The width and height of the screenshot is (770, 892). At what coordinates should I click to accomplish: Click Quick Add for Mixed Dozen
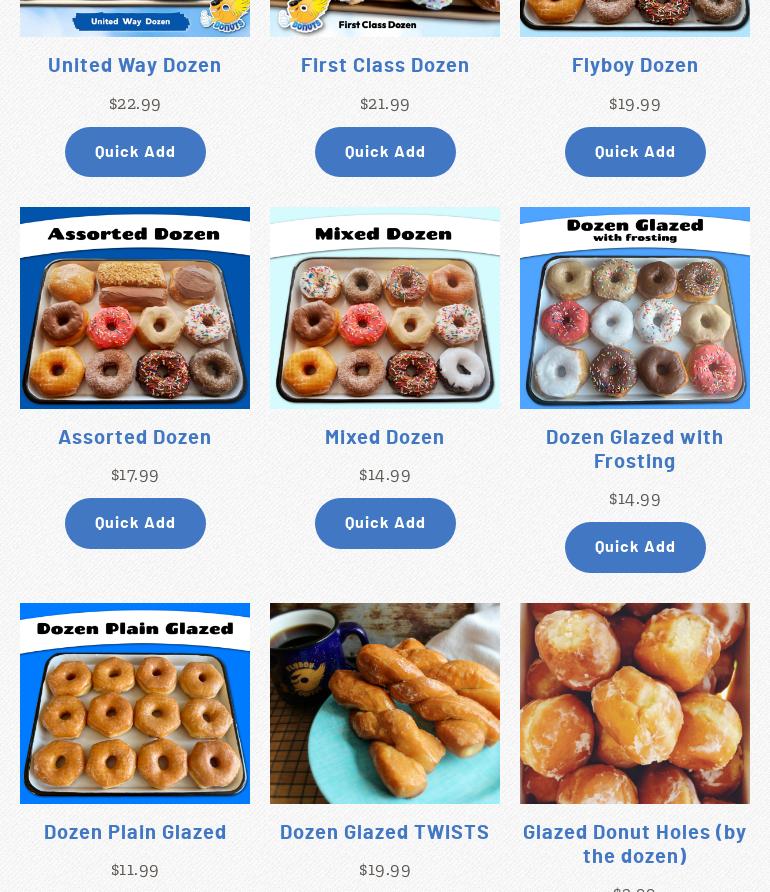click(385, 523)
